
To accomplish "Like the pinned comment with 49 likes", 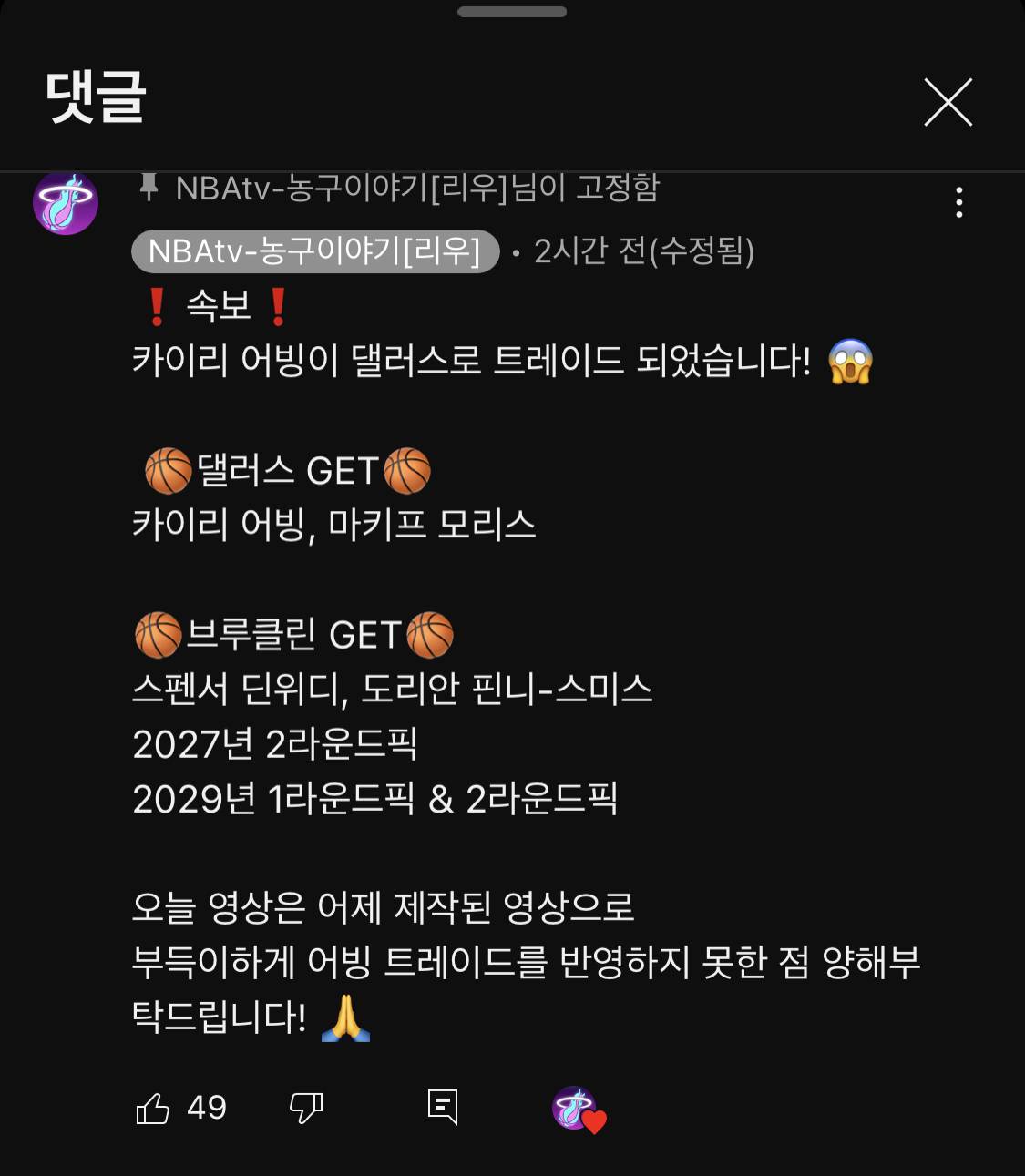I will (153, 1108).
